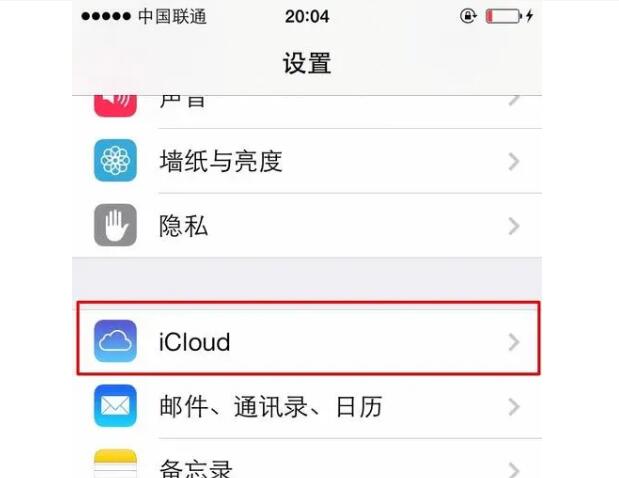This screenshot has height=478, width=619.
Task: Open 备忘录 notes settings
Action: [x=300, y=465]
